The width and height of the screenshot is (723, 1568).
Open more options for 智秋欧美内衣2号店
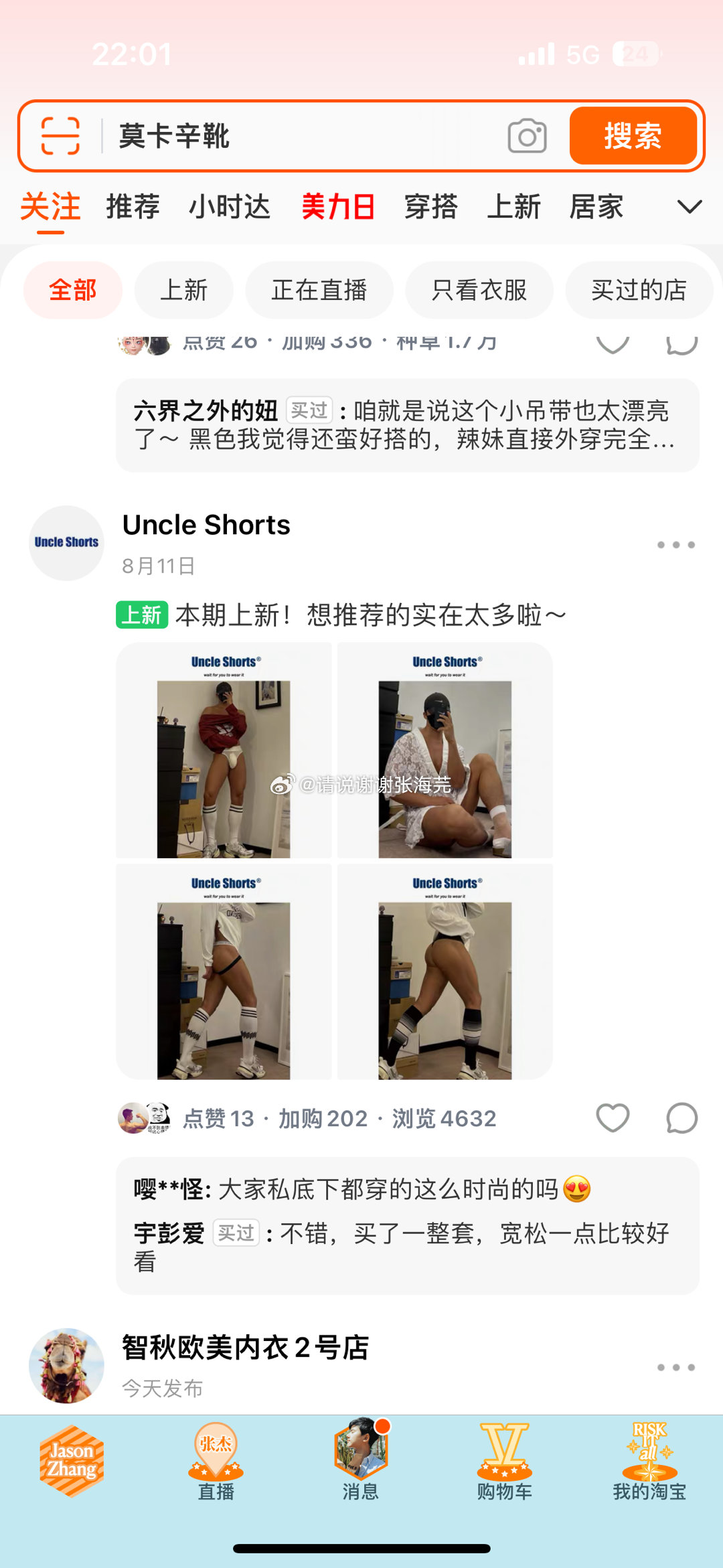(675, 1367)
